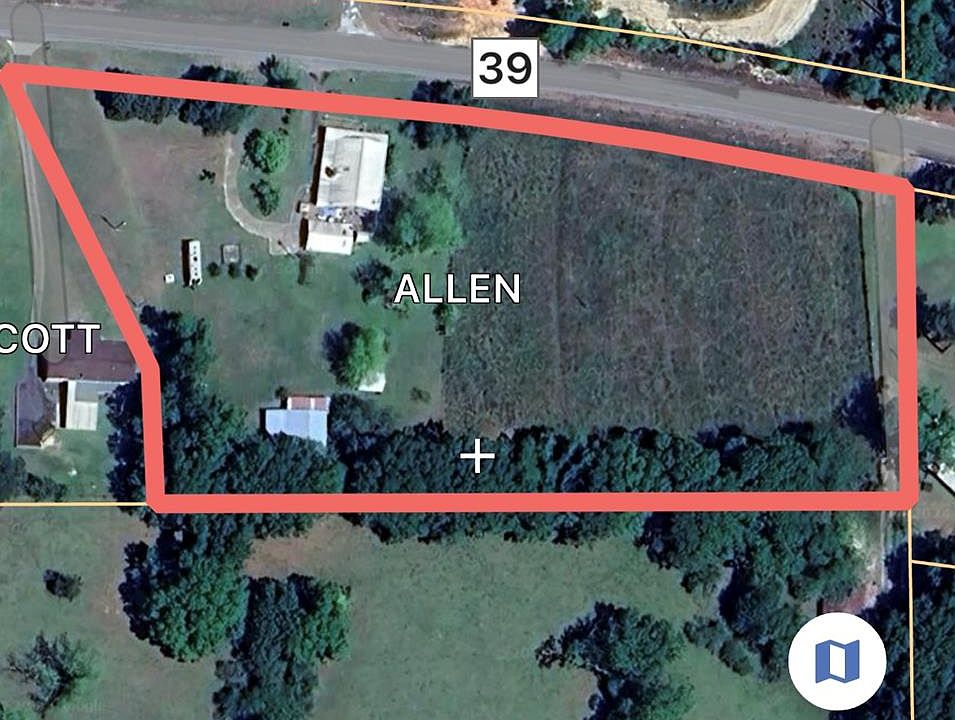The width and height of the screenshot is (955, 720).
Task: Open the map layers button
Action: coord(836,661)
